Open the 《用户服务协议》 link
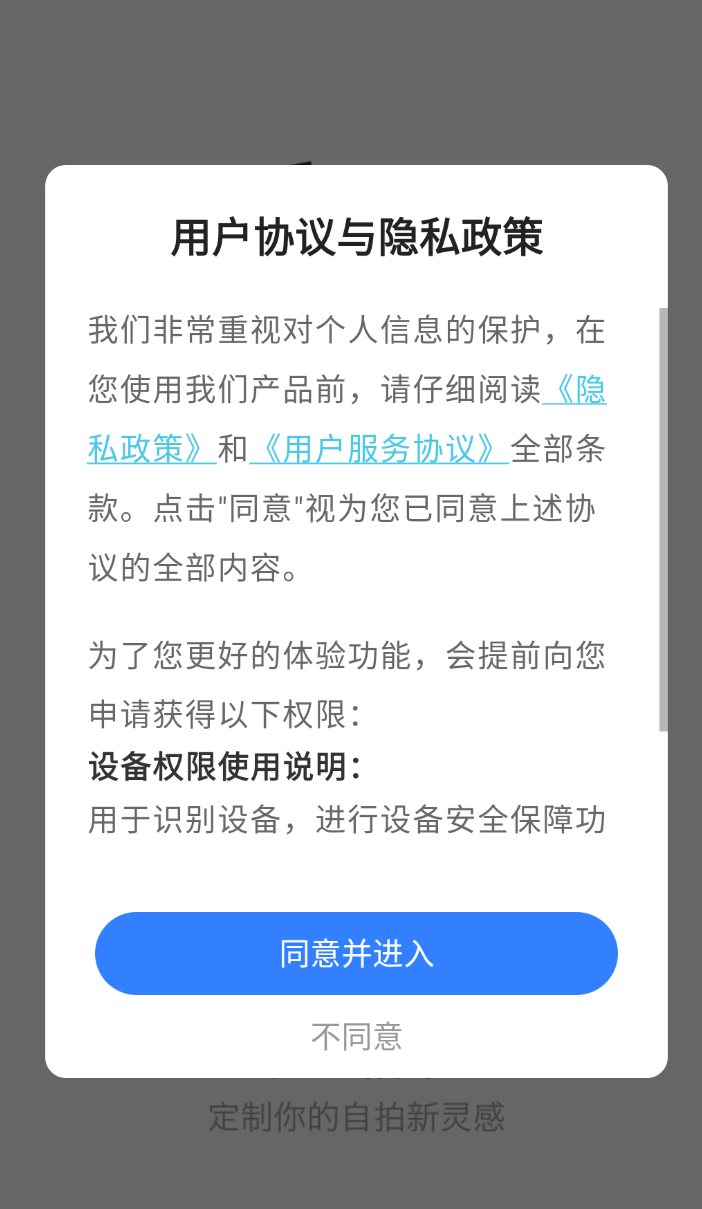702x1209 pixels. pos(379,450)
